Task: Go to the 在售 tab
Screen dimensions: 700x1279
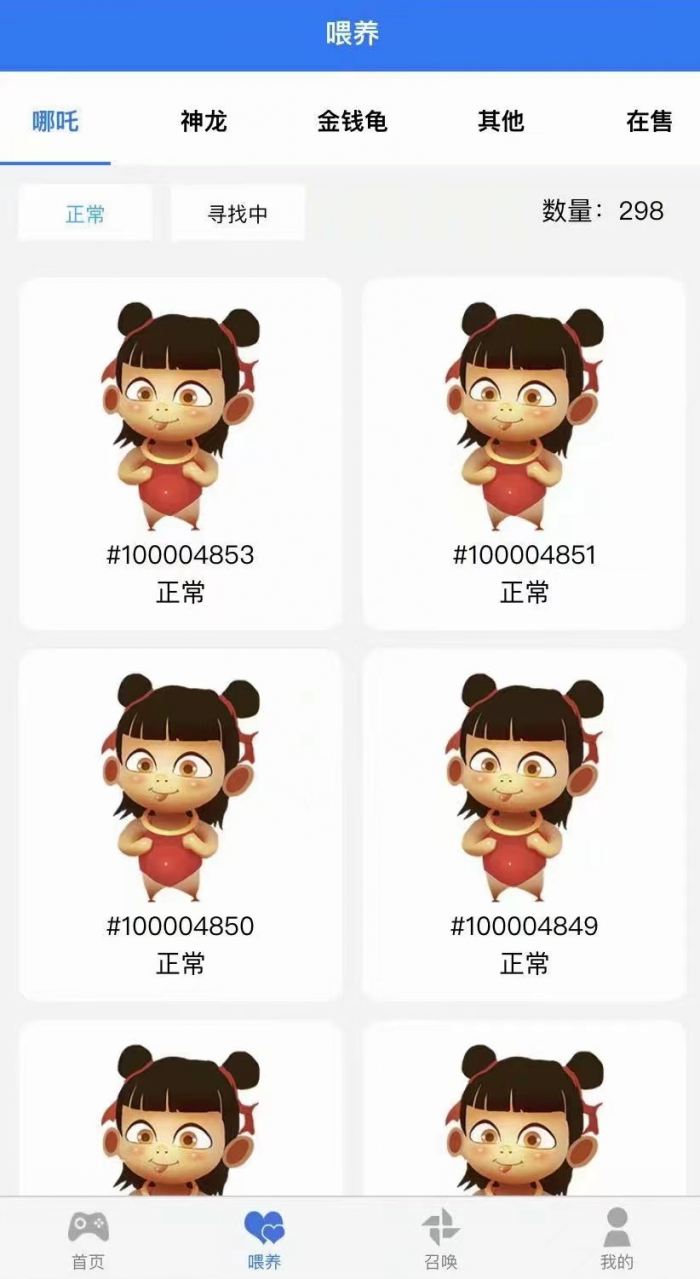Action: pyautogui.click(x=649, y=121)
